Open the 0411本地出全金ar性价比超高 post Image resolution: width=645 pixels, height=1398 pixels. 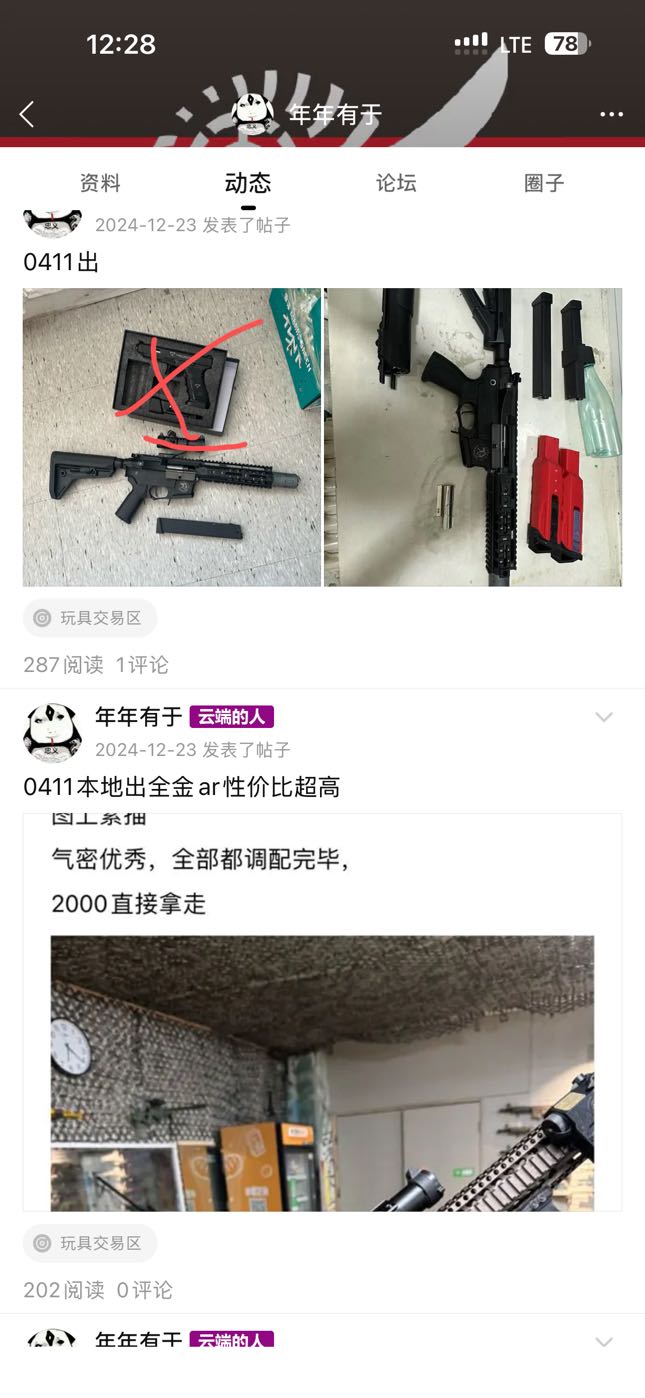(182, 787)
